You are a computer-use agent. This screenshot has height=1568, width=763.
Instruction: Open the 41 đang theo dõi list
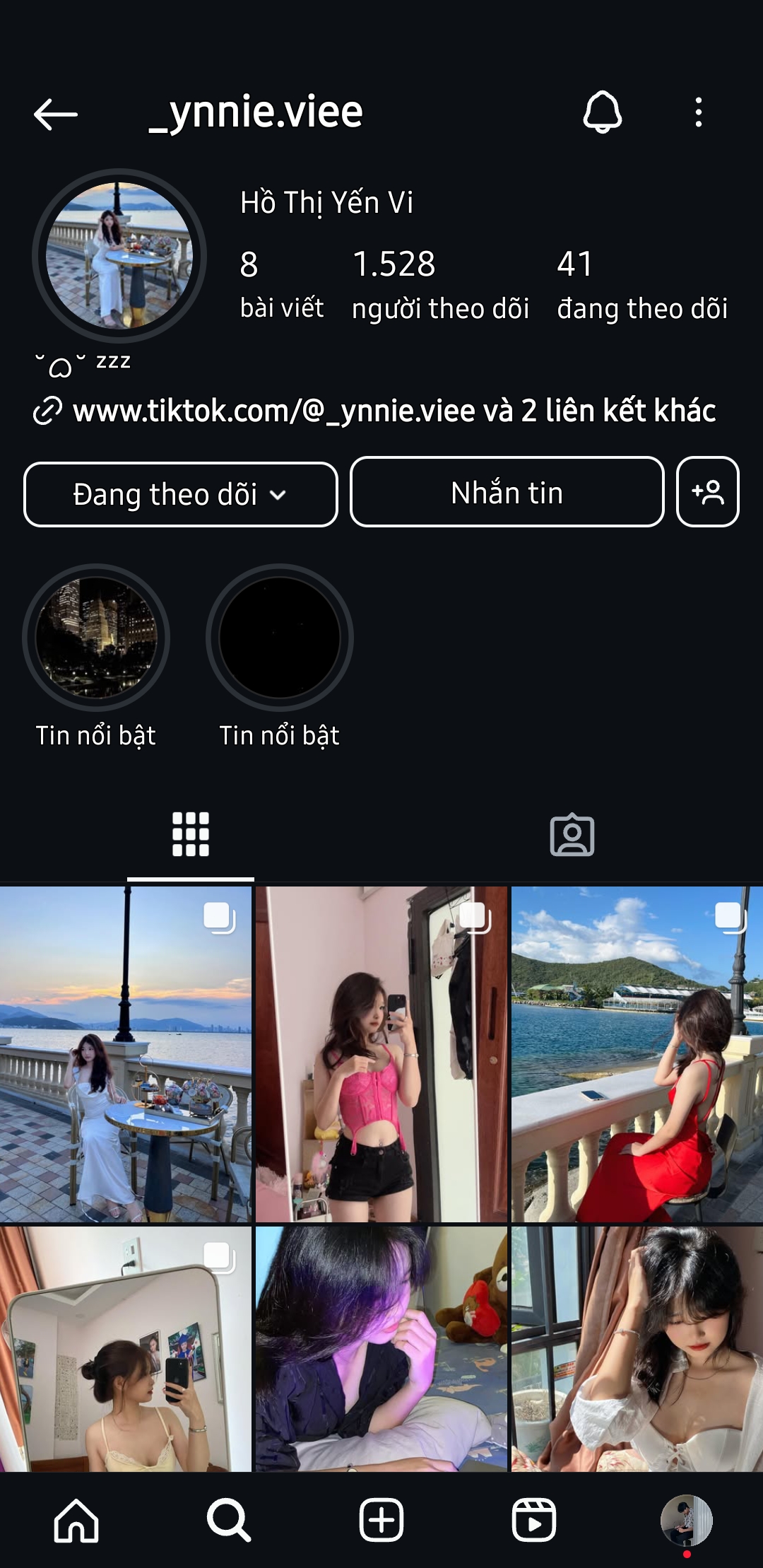(641, 284)
